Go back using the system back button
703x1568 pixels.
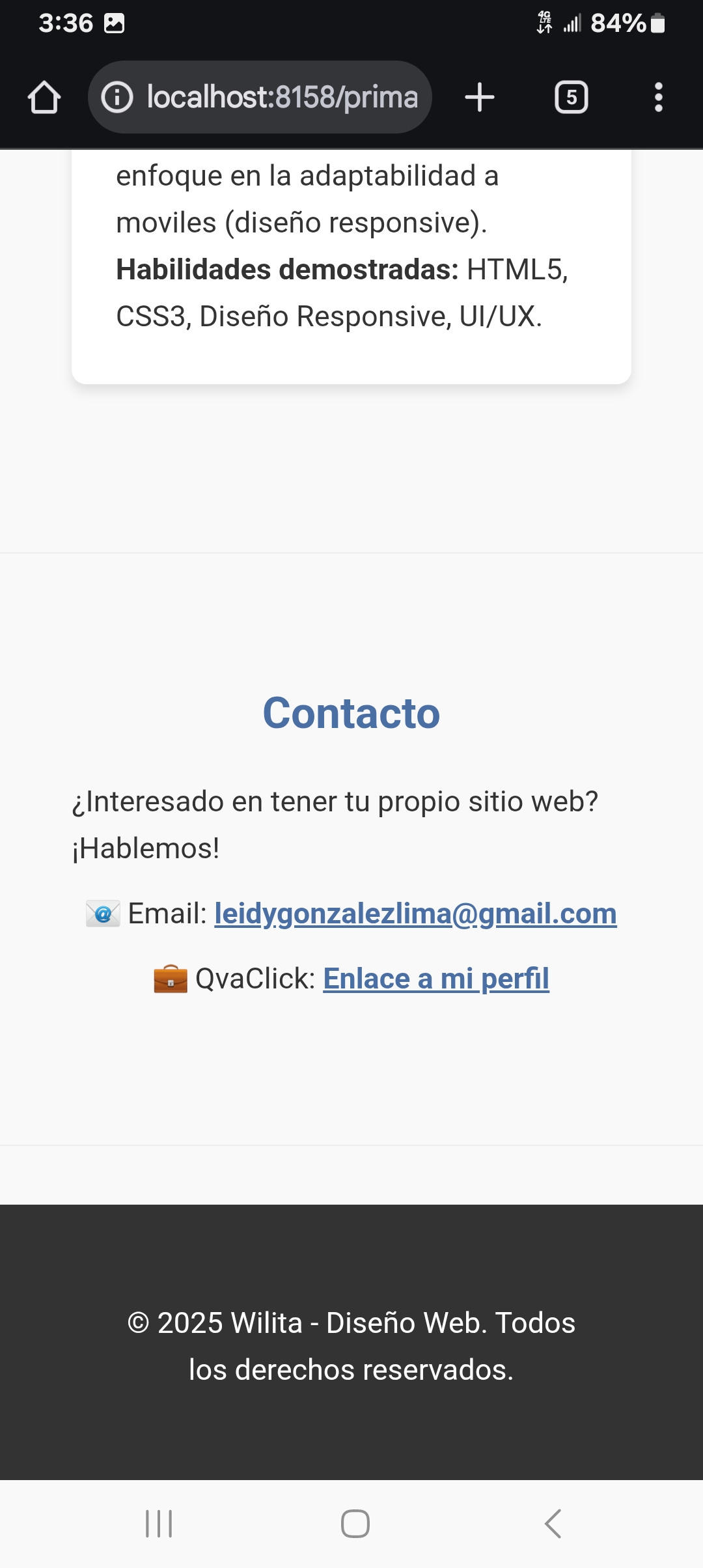coord(553,1524)
